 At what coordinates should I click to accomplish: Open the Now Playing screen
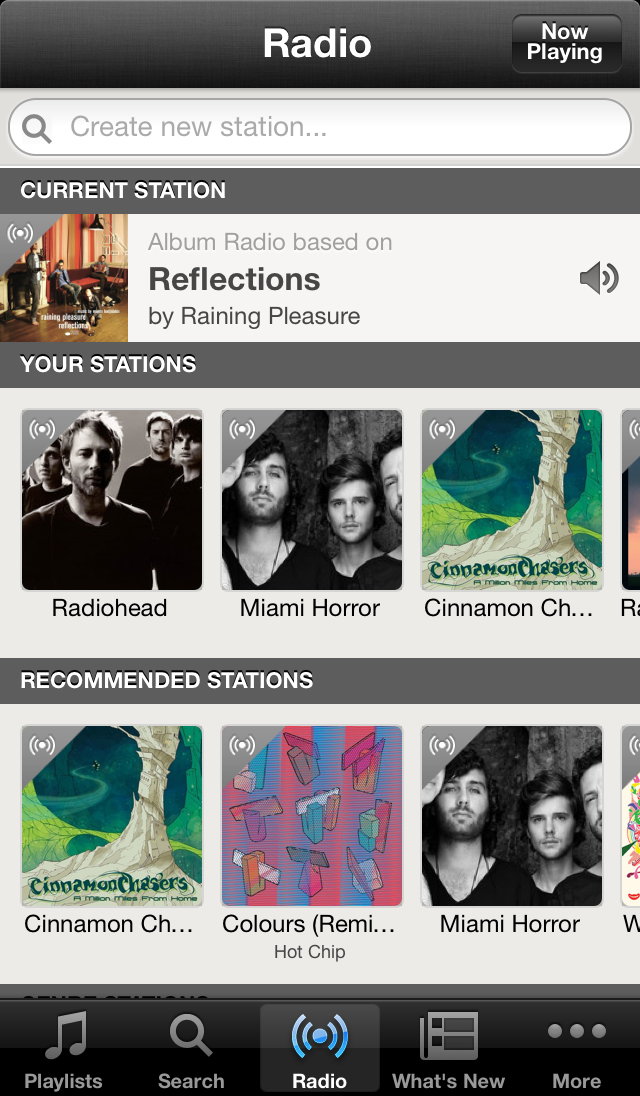click(564, 43)
